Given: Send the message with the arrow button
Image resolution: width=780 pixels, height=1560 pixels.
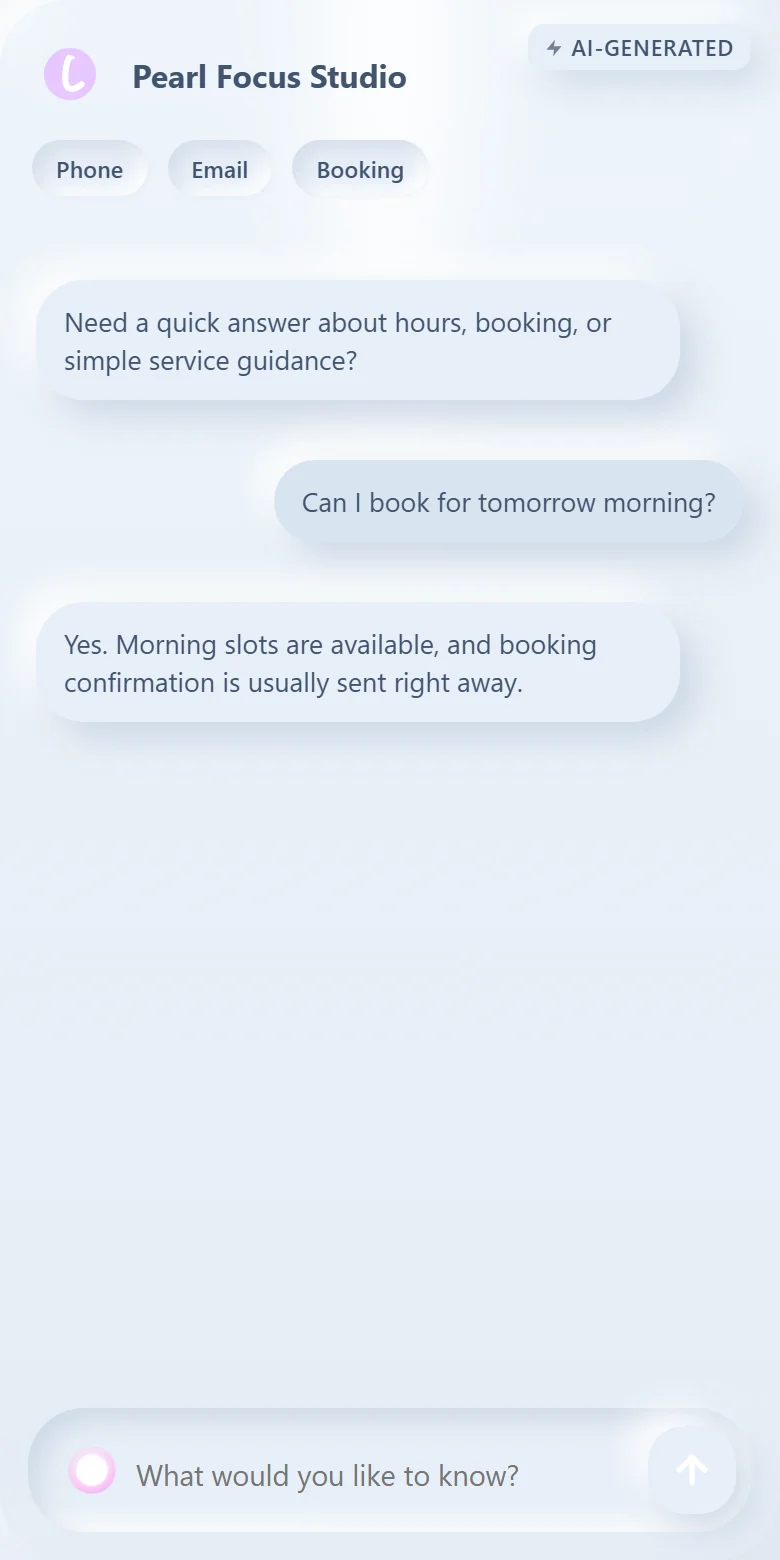Looking at the screenshot, I should pyautogui.click(x=692, y=1470).
